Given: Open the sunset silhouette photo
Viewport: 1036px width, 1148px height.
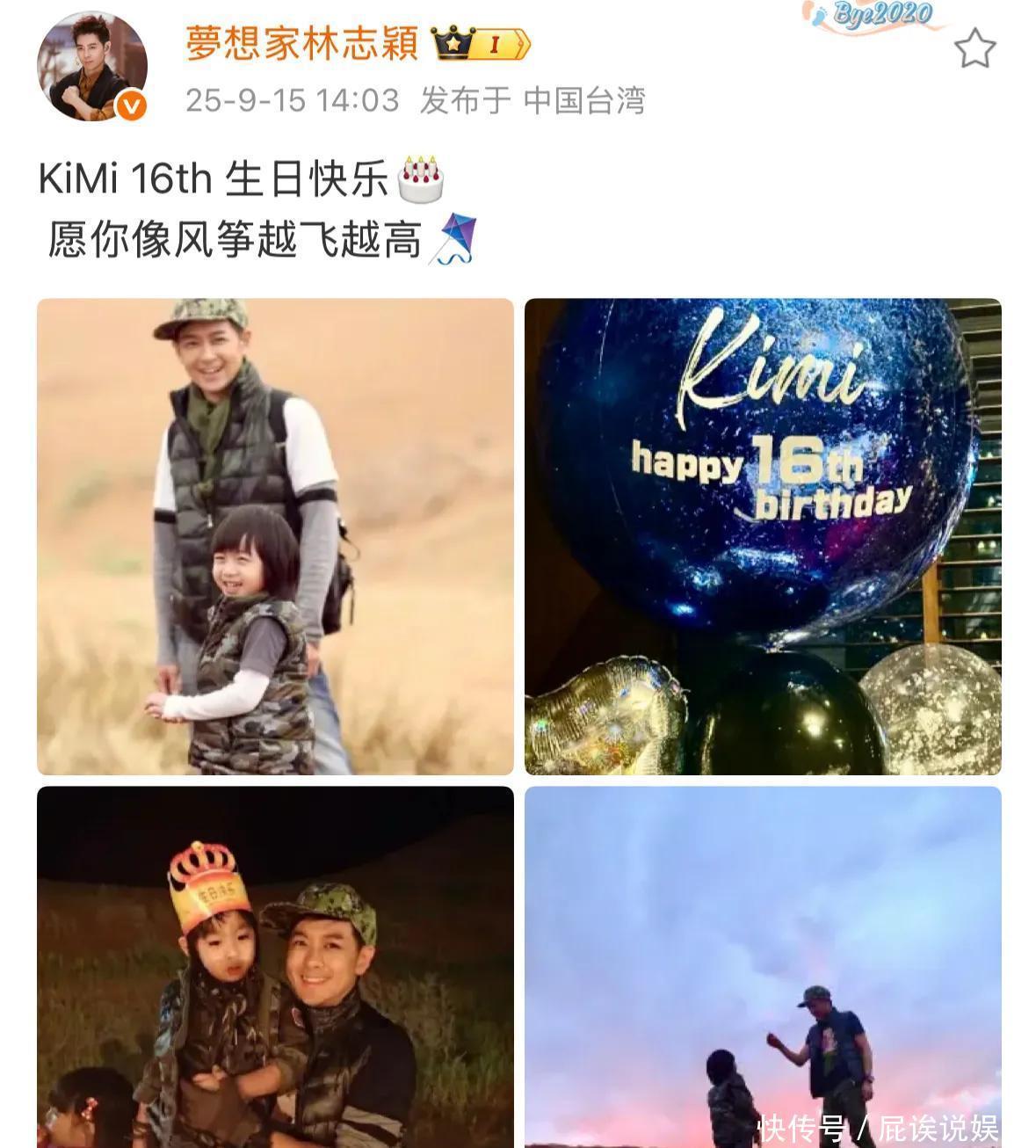Looking at the screenshot, I should pos(763,967).
